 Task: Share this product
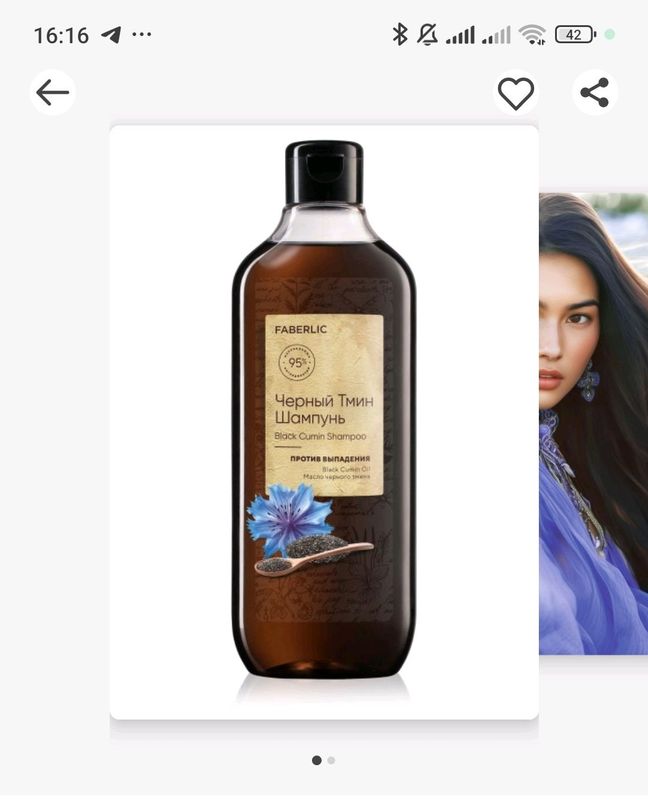pos(595,93)
